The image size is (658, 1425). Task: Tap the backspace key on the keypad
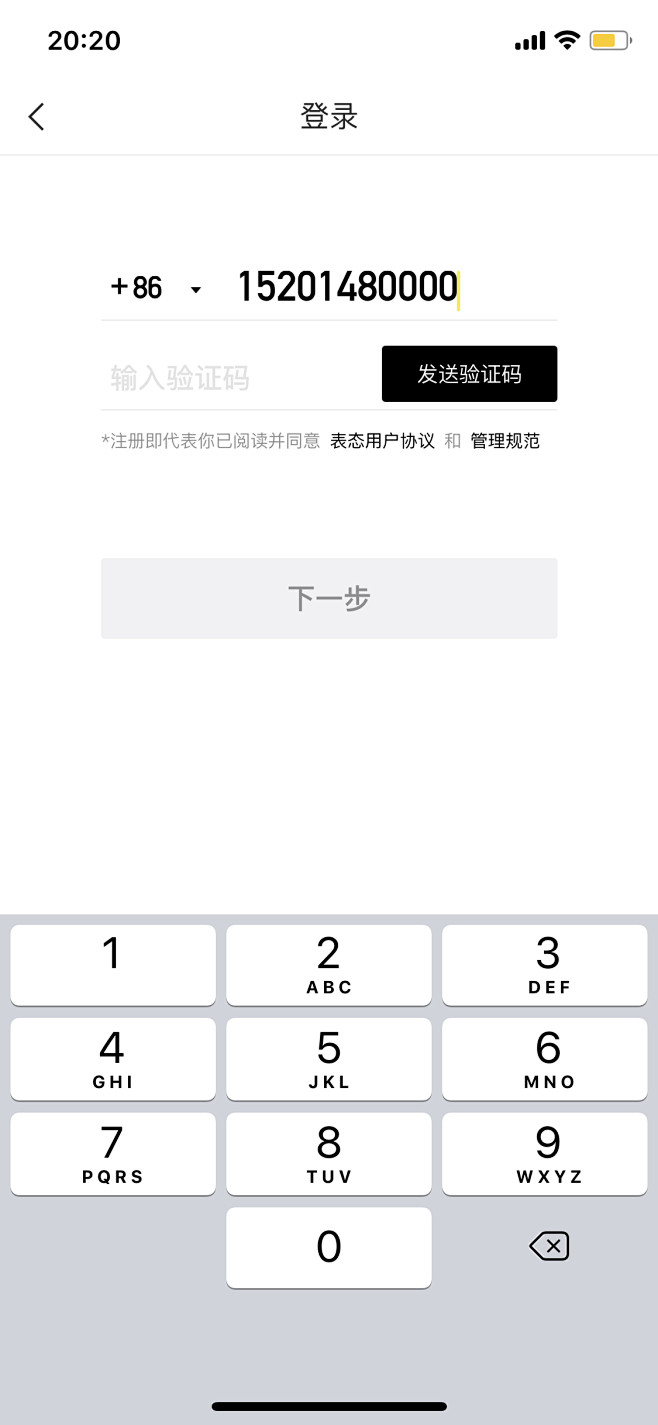click(x=548, y=1246)
